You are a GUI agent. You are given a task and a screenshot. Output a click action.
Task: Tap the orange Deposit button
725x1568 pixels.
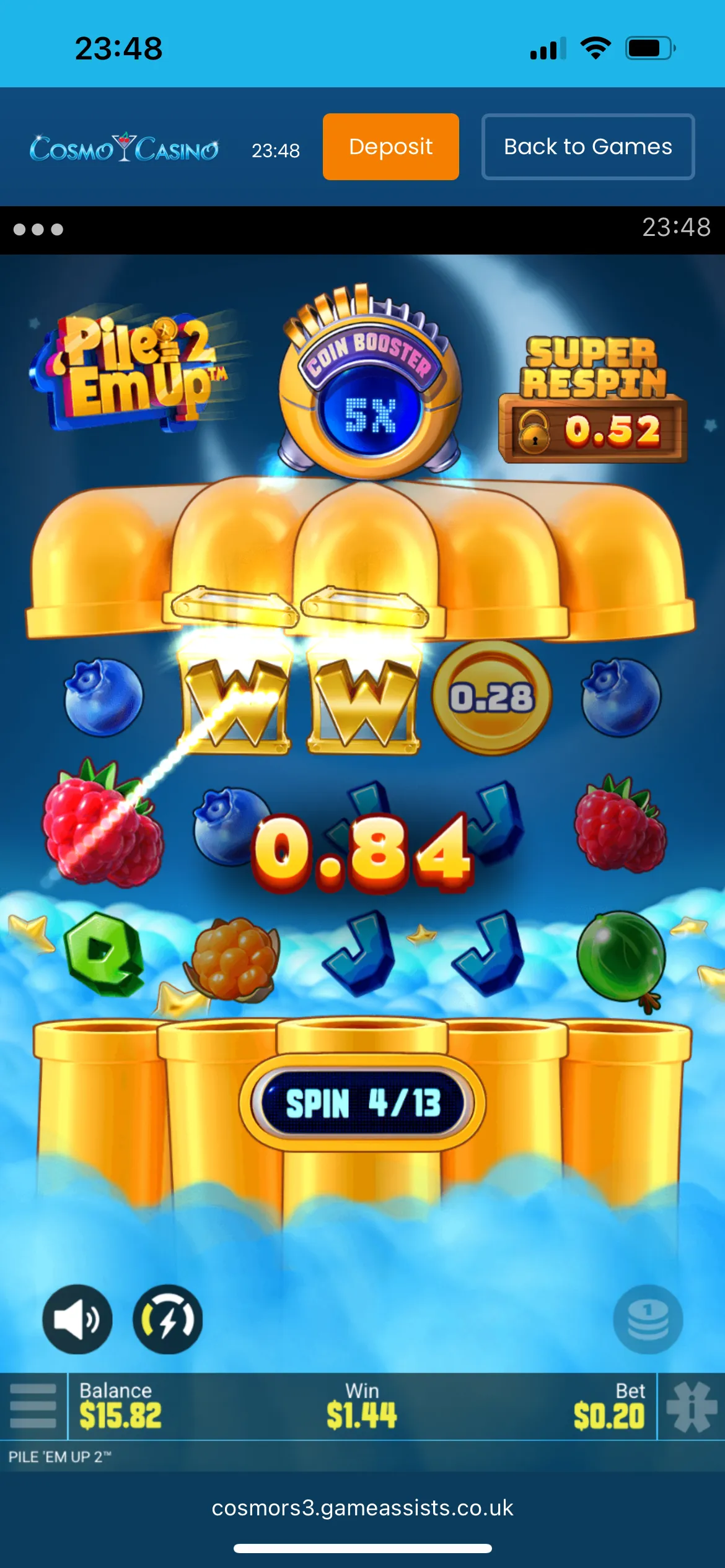tap(390, 147)
